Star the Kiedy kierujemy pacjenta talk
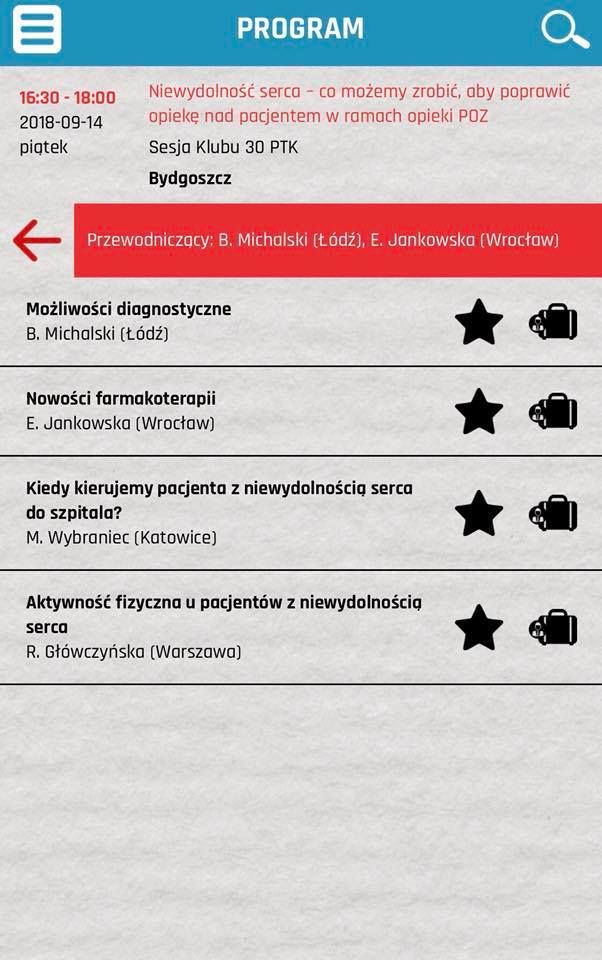The height and width of the screenshot is (960, 602). click(479, 513)
